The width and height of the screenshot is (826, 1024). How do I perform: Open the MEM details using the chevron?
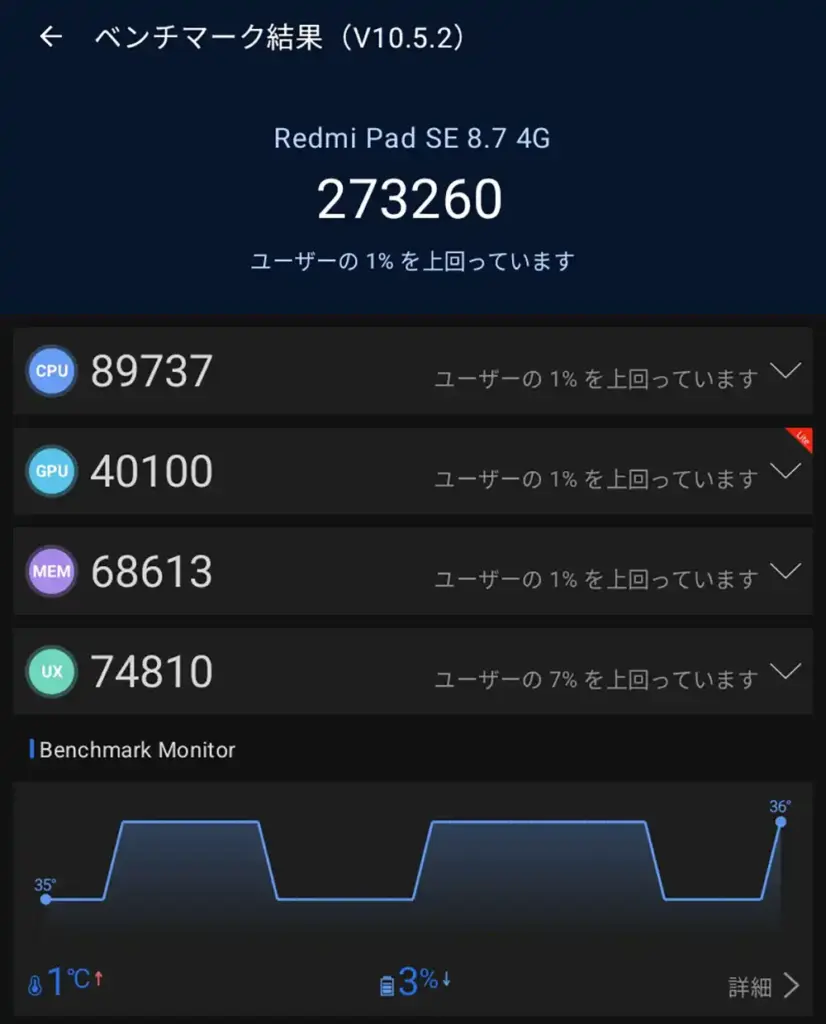point(785,571)
